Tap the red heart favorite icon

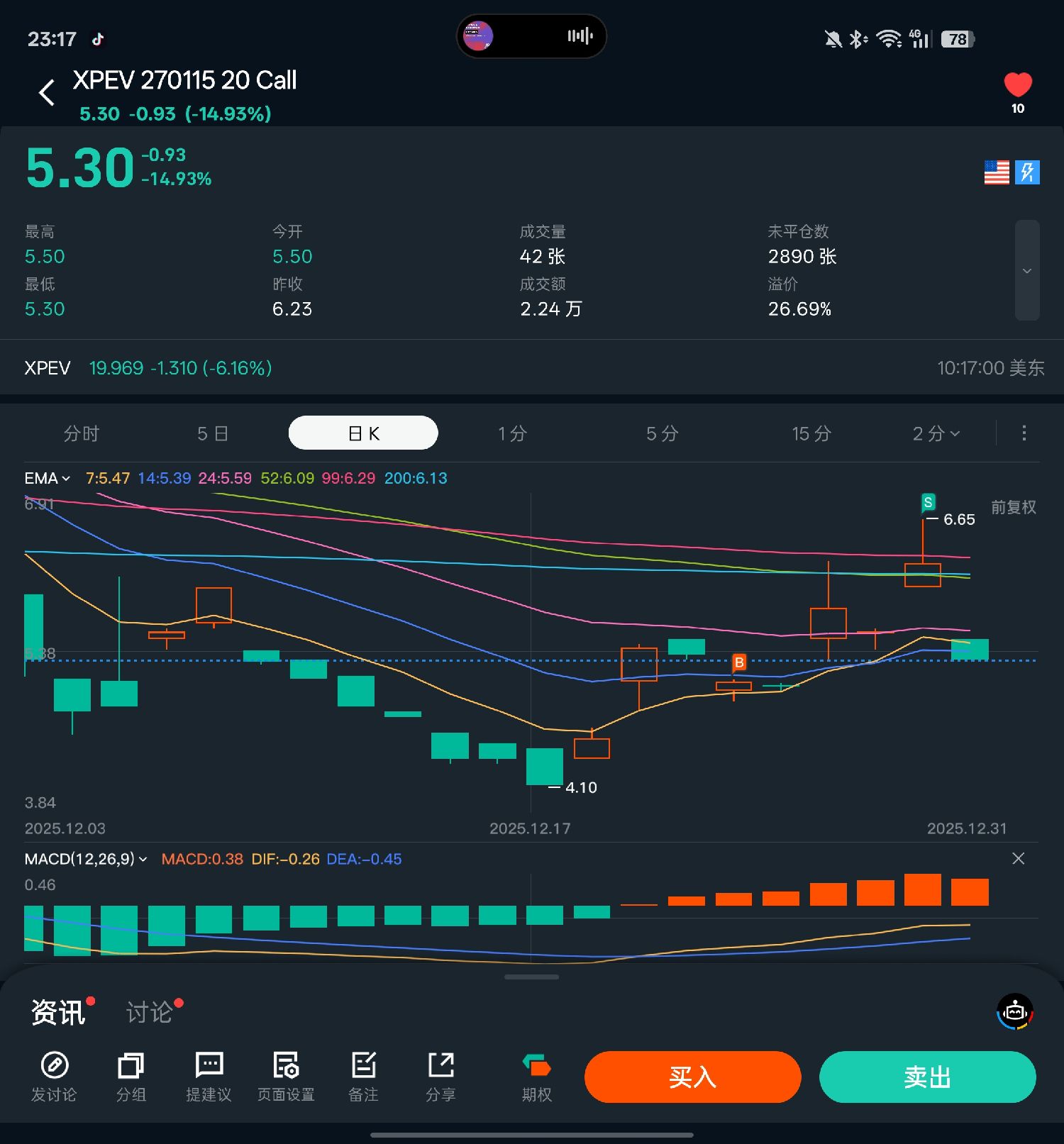tap(1017, 86)
